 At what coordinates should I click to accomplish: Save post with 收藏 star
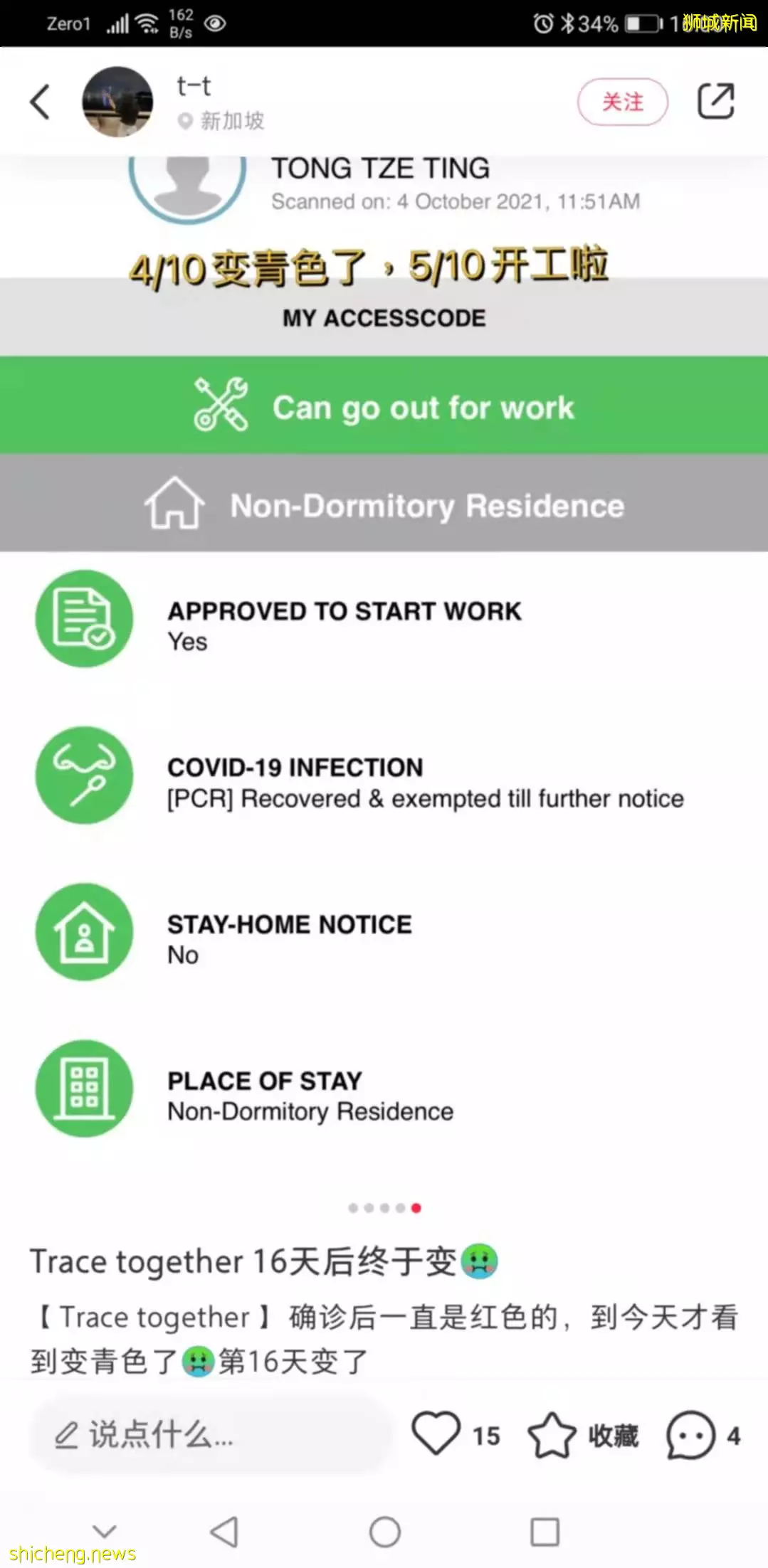click(552, 1435)
